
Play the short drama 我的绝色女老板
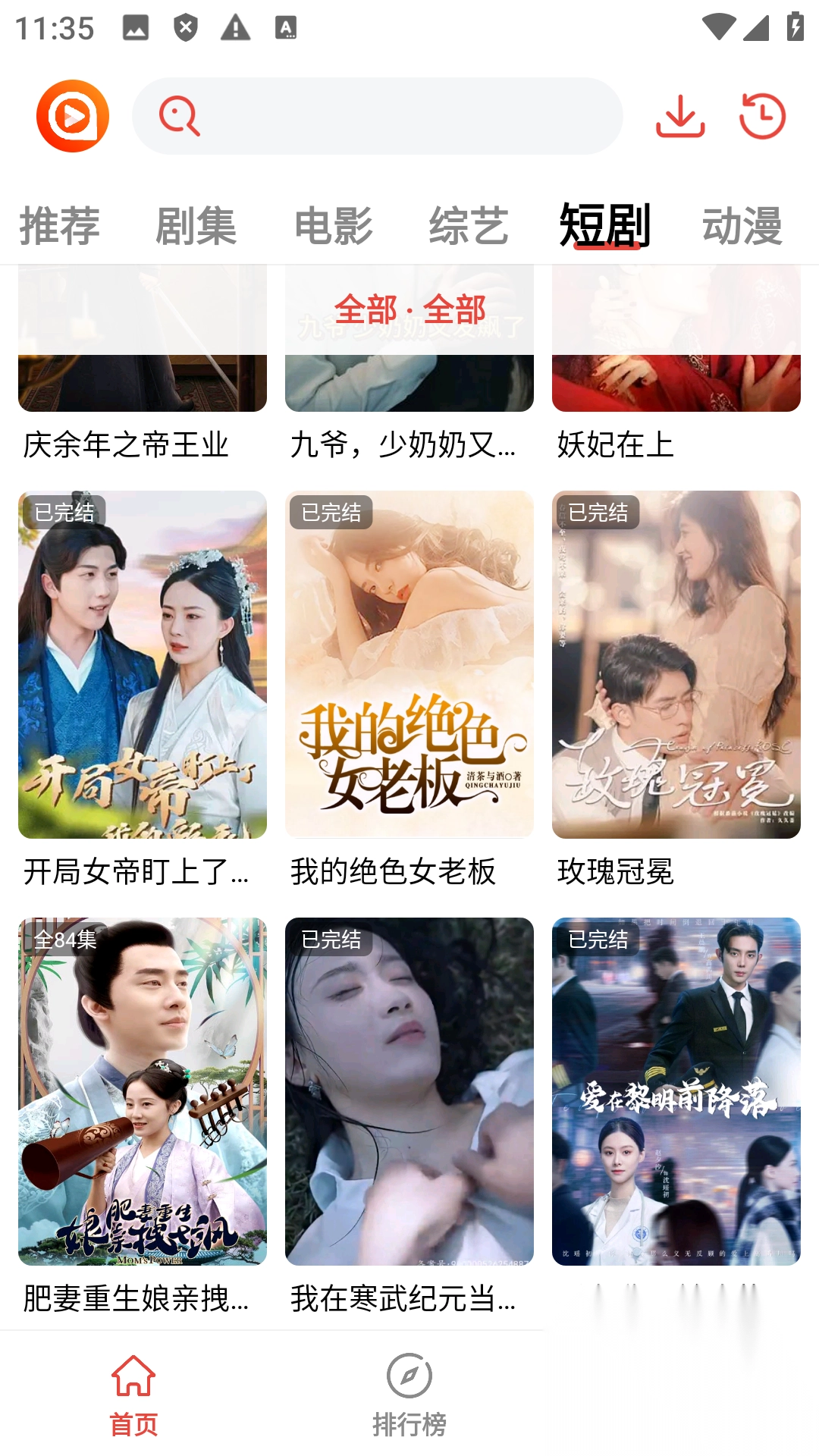409,664
